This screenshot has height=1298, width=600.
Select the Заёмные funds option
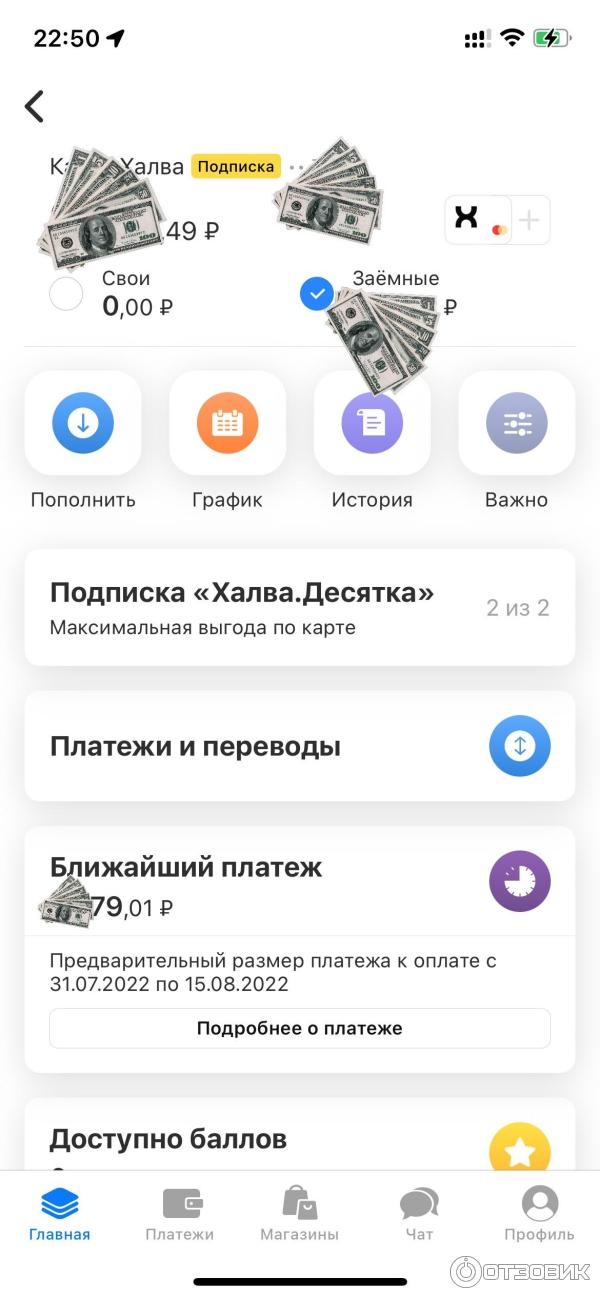tap(317, 294)
